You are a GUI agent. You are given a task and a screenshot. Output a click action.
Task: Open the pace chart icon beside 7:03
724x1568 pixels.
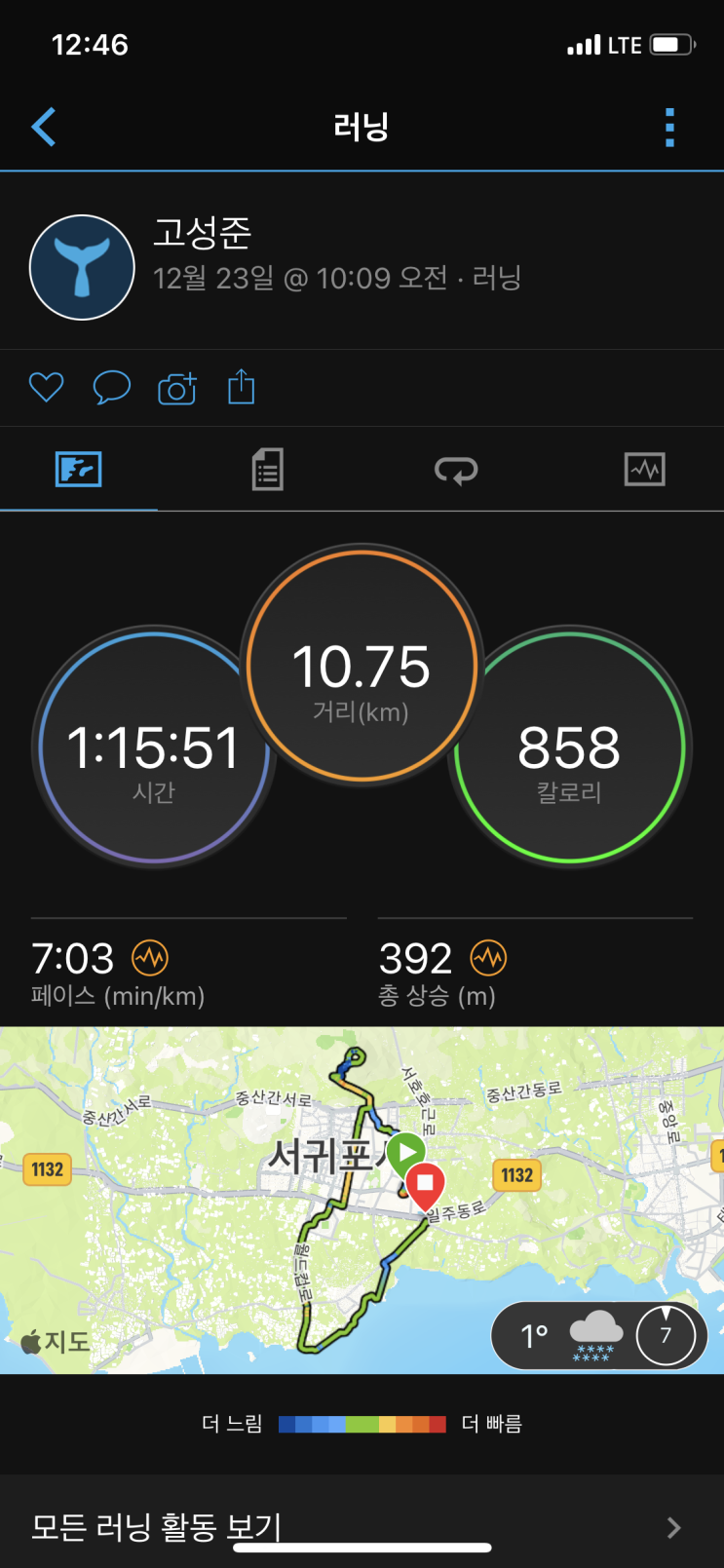(x=150, y=959)
